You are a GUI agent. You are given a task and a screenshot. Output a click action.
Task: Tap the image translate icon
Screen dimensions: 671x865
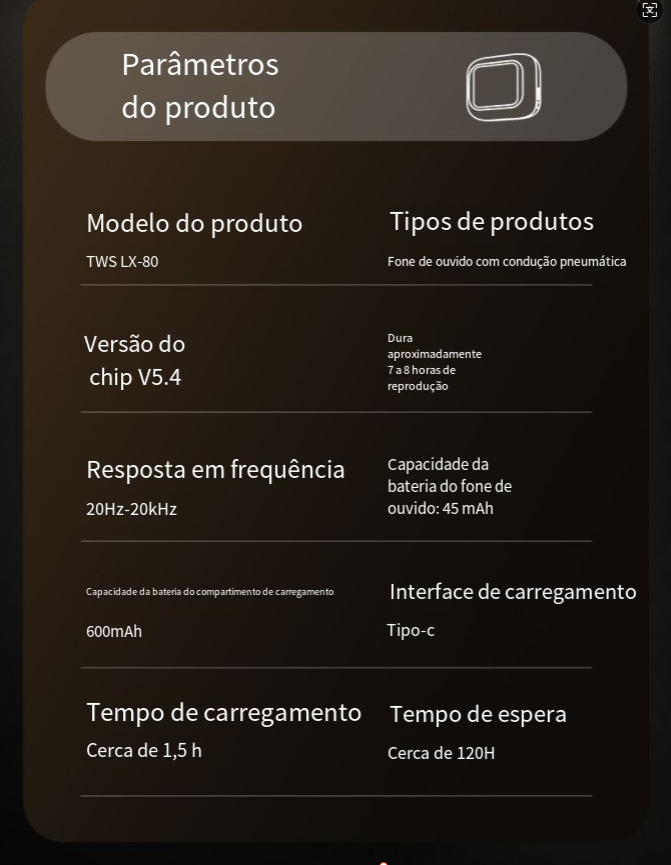coord(650,11)
